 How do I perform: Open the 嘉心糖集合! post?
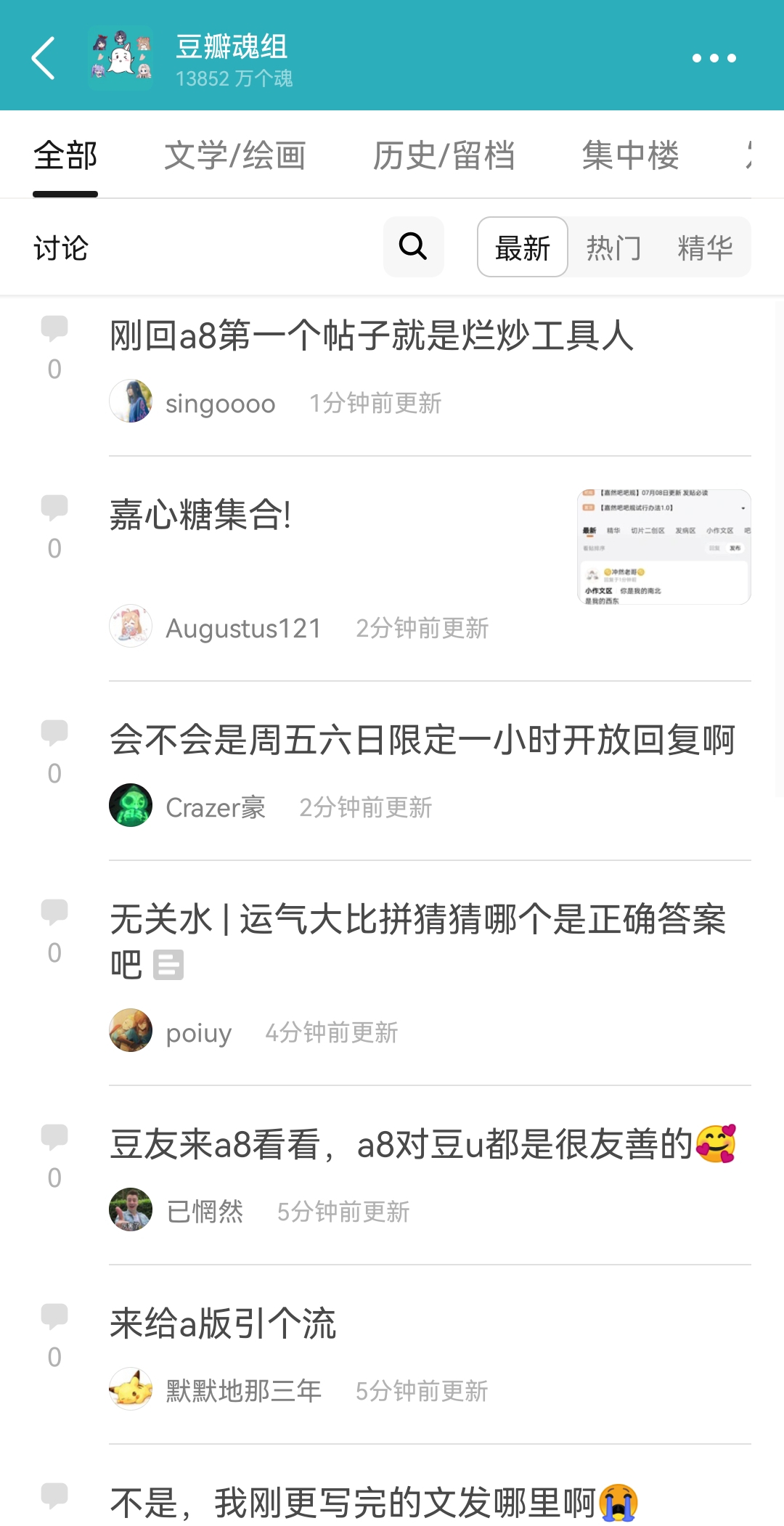coord(200,515)
